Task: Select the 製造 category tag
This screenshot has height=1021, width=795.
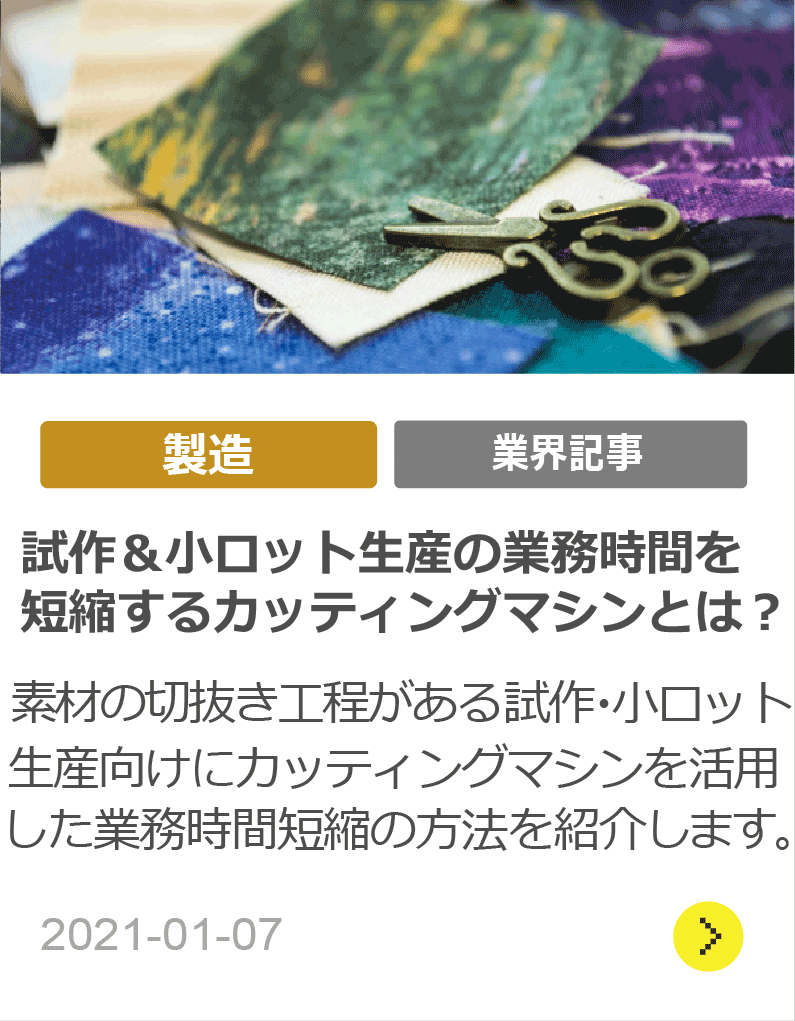Action: pyautogui.click(x=208, y=455)
